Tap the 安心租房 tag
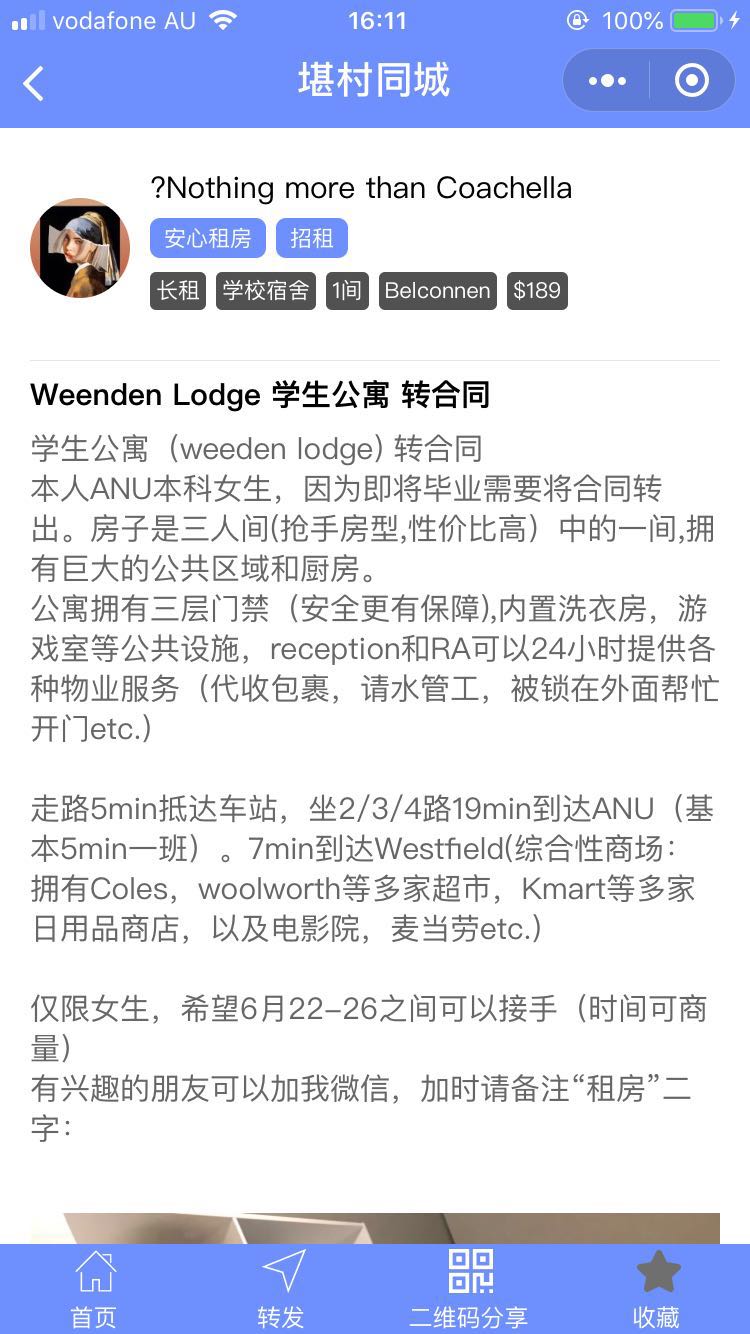 point(207,238)
